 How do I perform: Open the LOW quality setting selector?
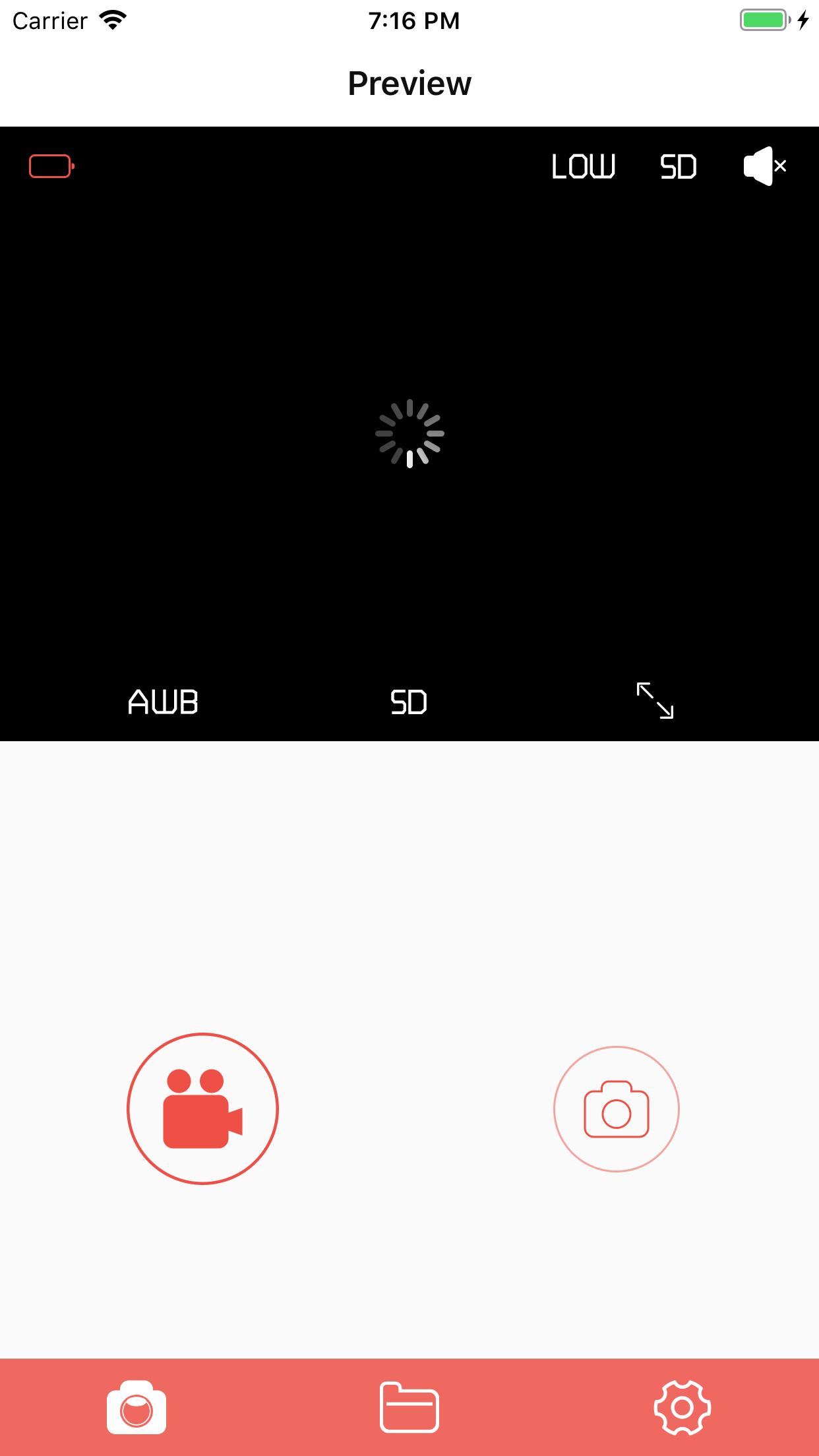coord(583,166)
